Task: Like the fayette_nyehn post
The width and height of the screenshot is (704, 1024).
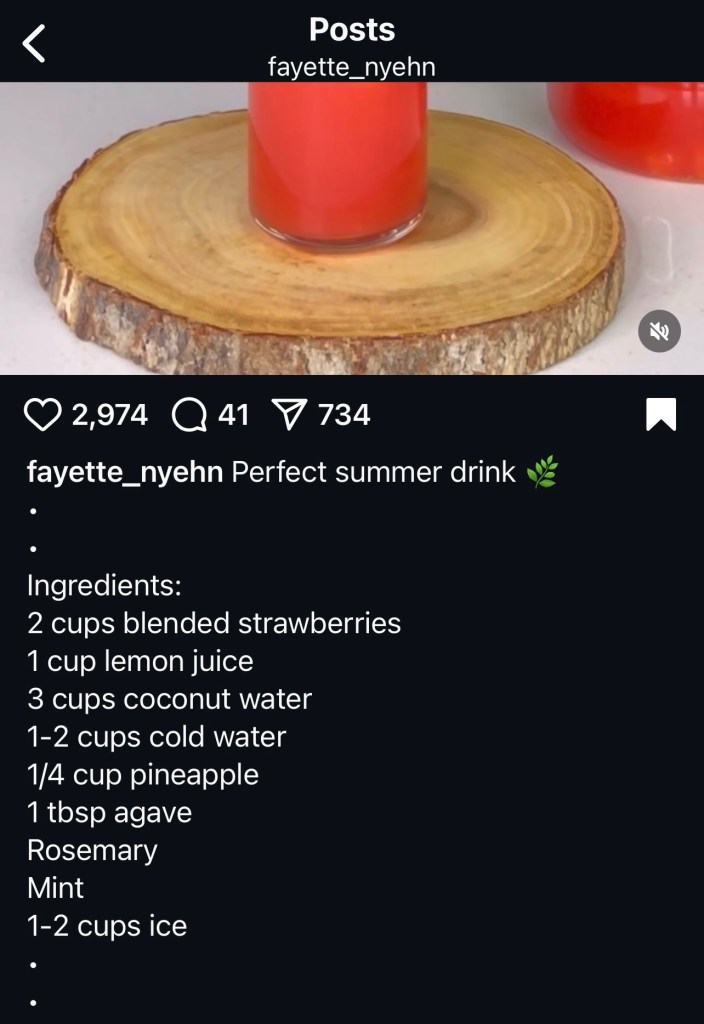Action: tap(42, 414)
